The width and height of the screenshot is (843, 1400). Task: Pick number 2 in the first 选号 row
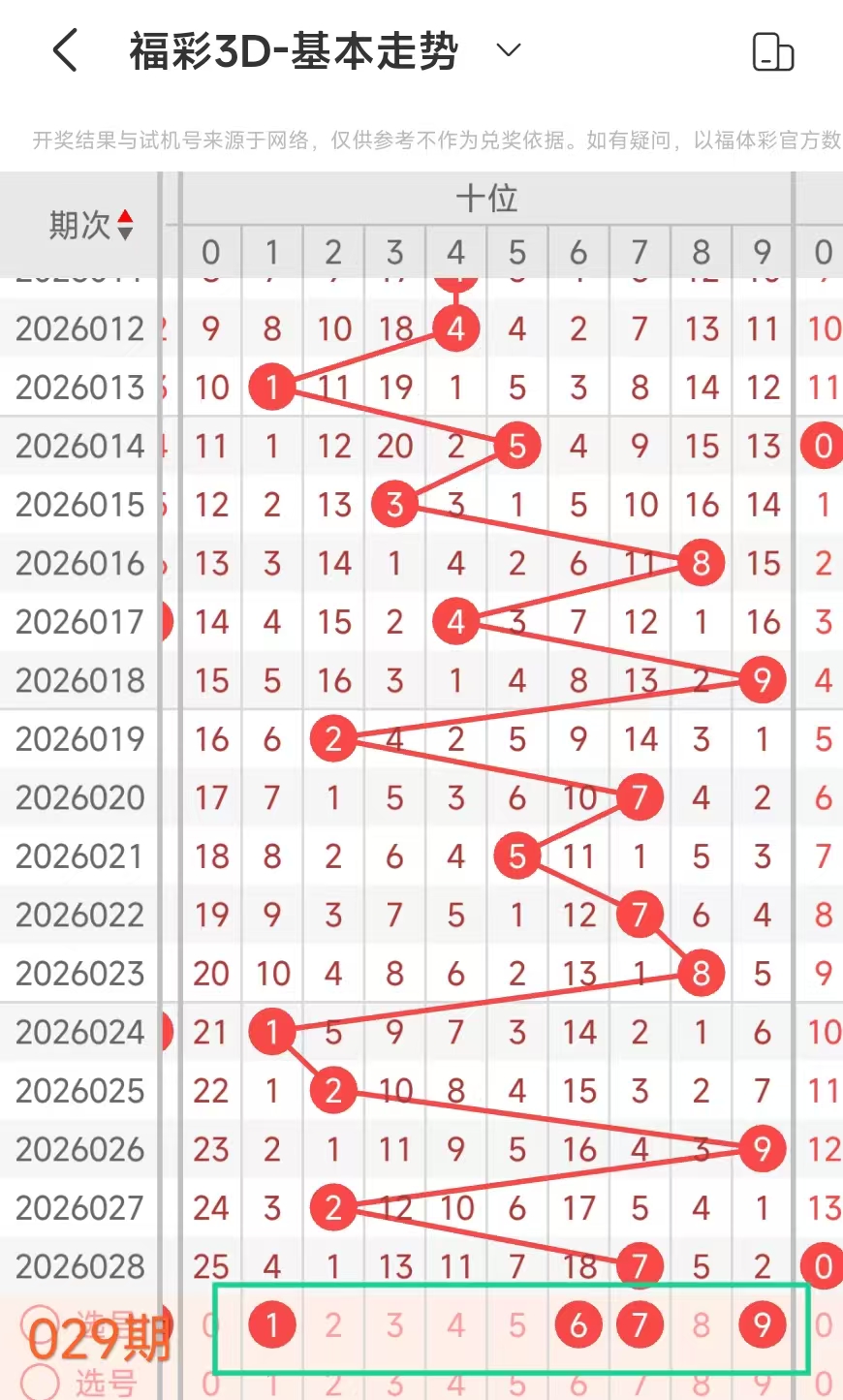point(333,1324)
